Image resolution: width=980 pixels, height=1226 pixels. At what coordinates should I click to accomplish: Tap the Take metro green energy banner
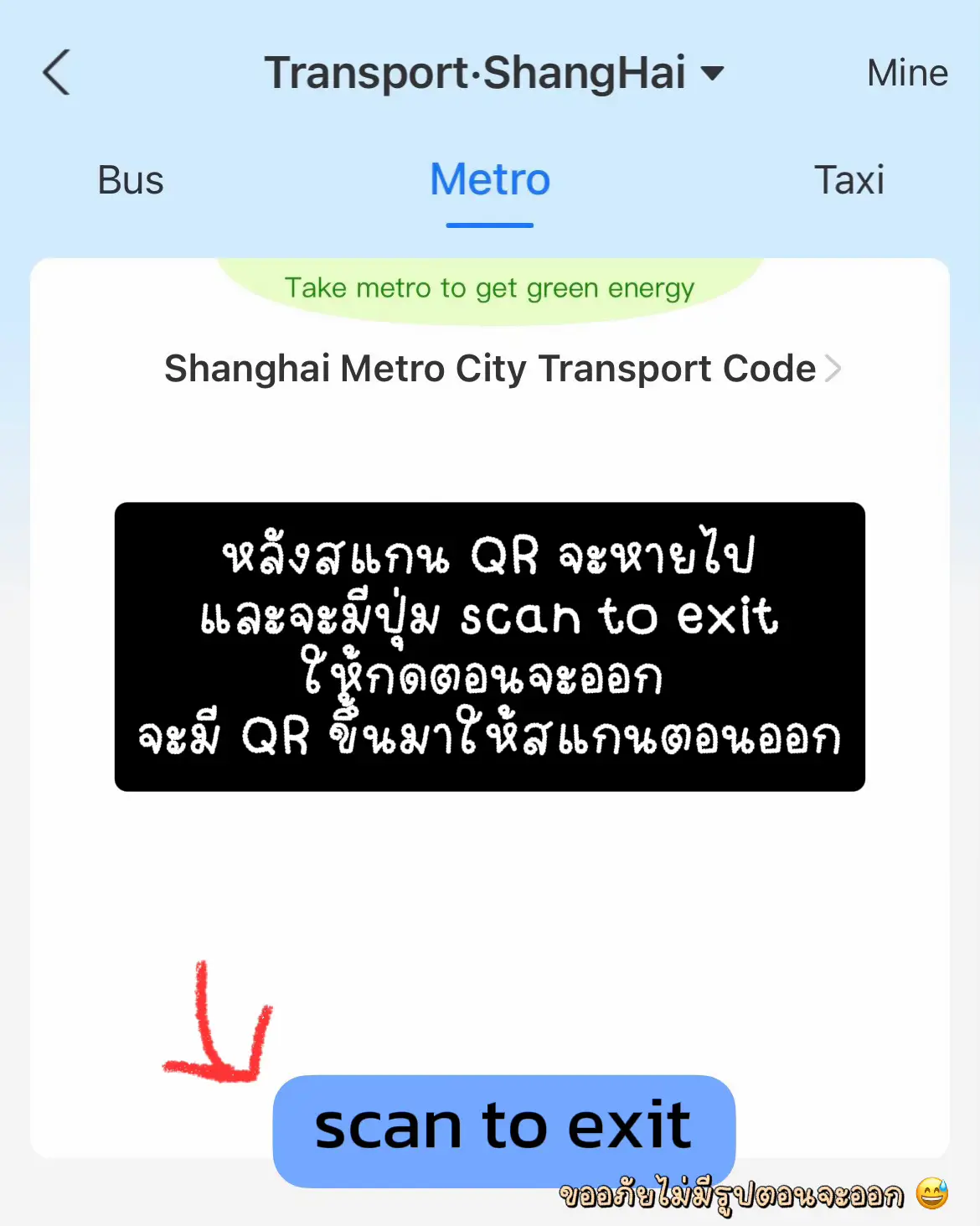489,287
